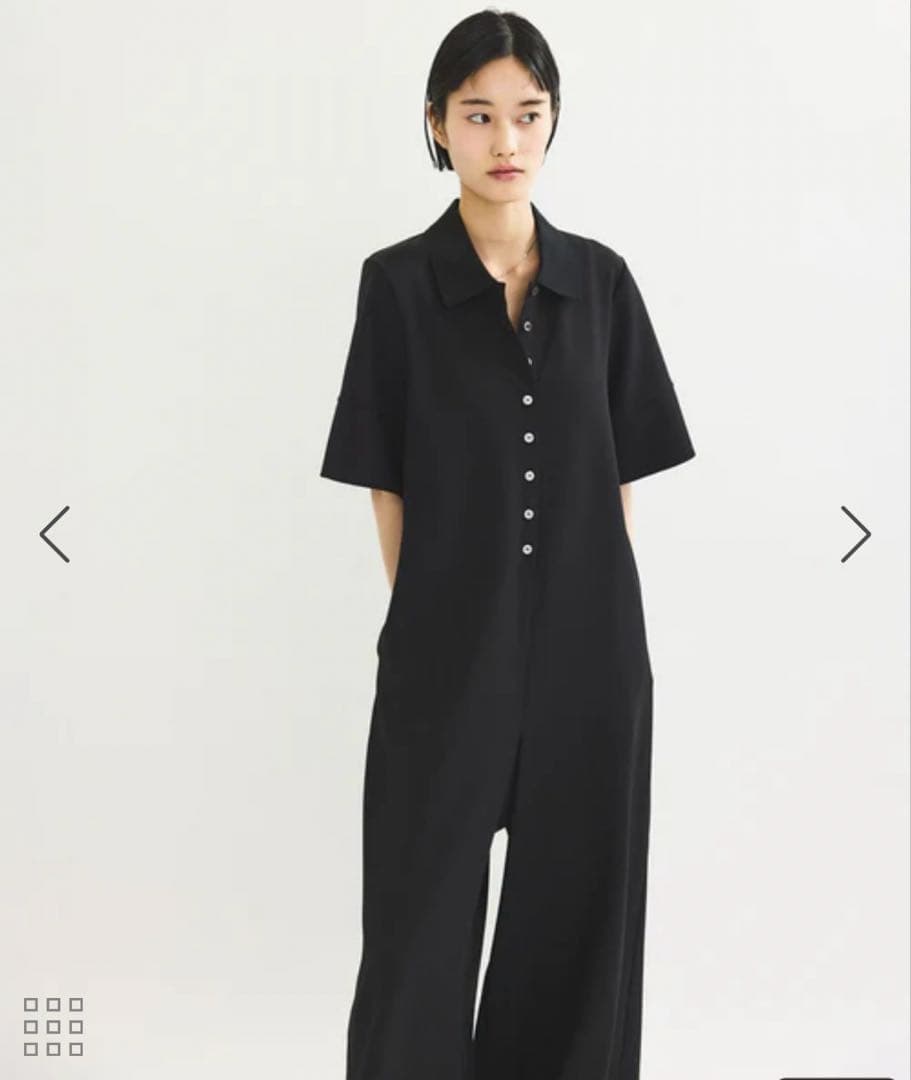Open the image grid view
Image resolution: width=911 pixels, height=1080 pixels.
[54, 1026]
